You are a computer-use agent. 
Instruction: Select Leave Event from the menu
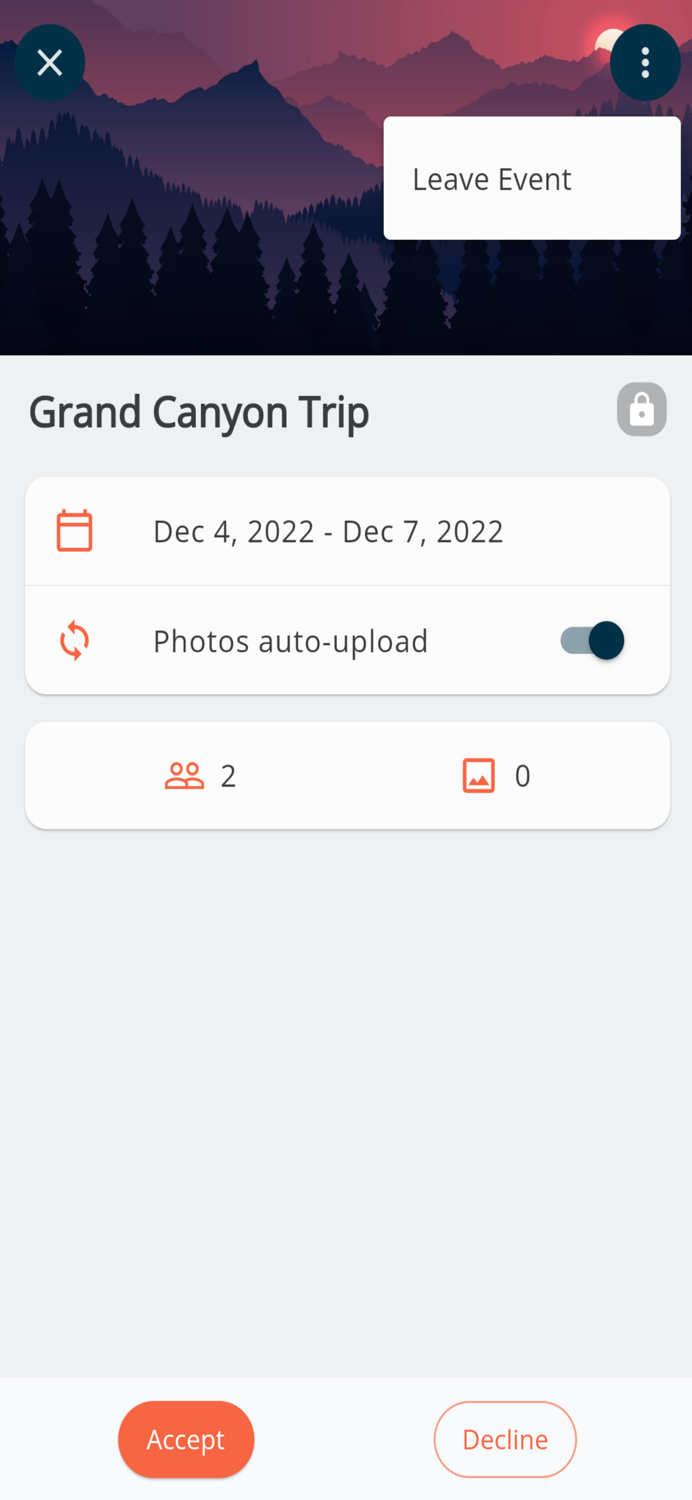(492, 179)
